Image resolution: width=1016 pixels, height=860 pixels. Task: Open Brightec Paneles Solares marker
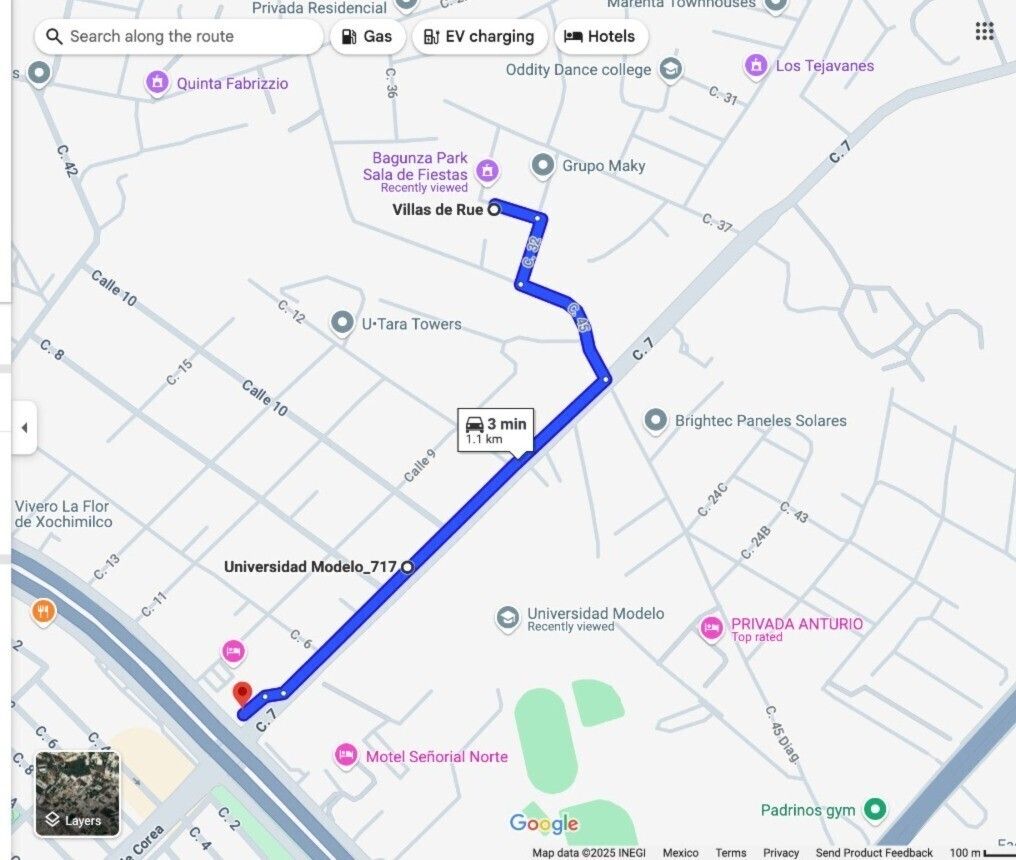pos(656,420)
